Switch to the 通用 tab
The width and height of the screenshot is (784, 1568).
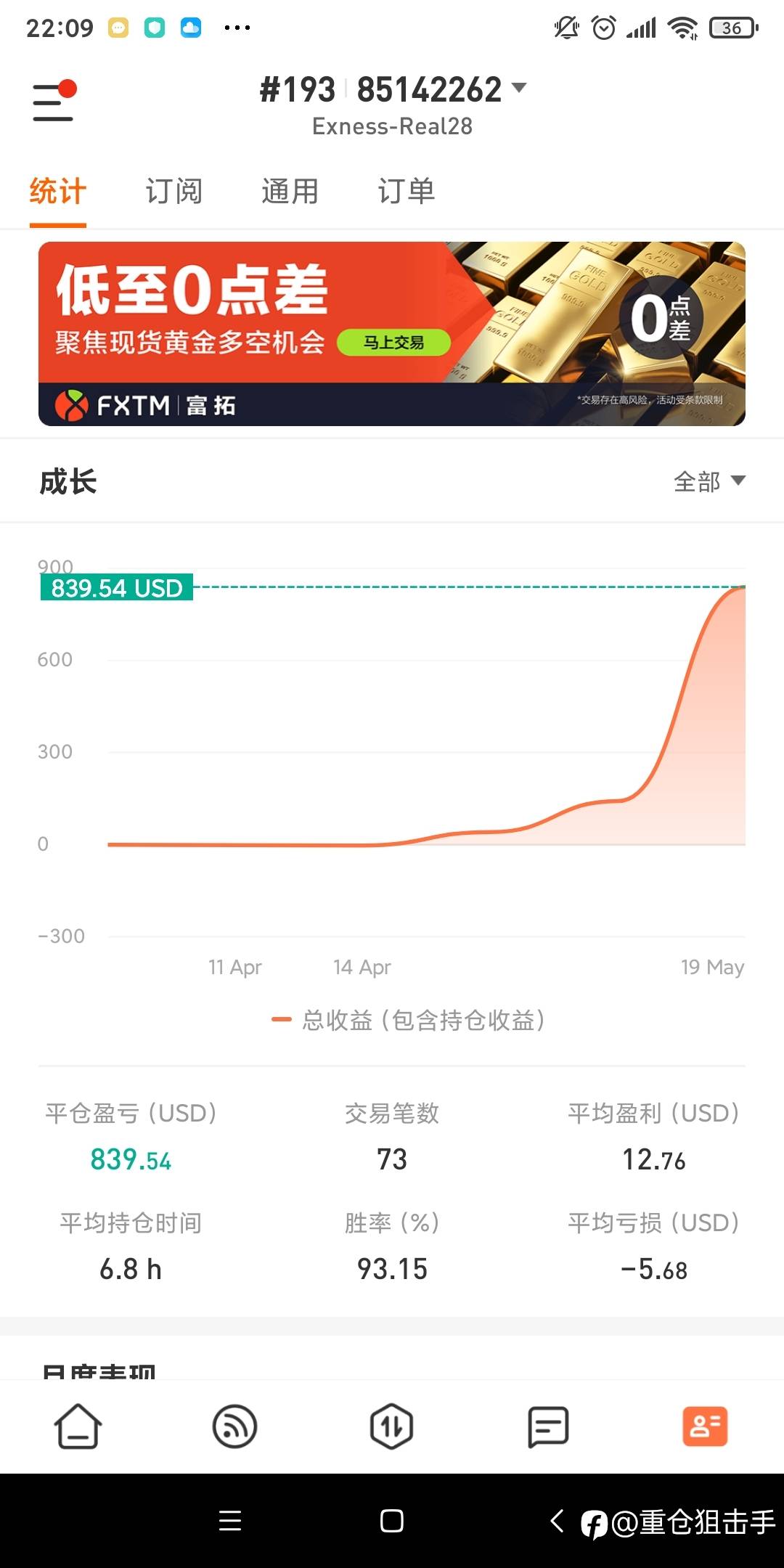[x=290, y=192]
